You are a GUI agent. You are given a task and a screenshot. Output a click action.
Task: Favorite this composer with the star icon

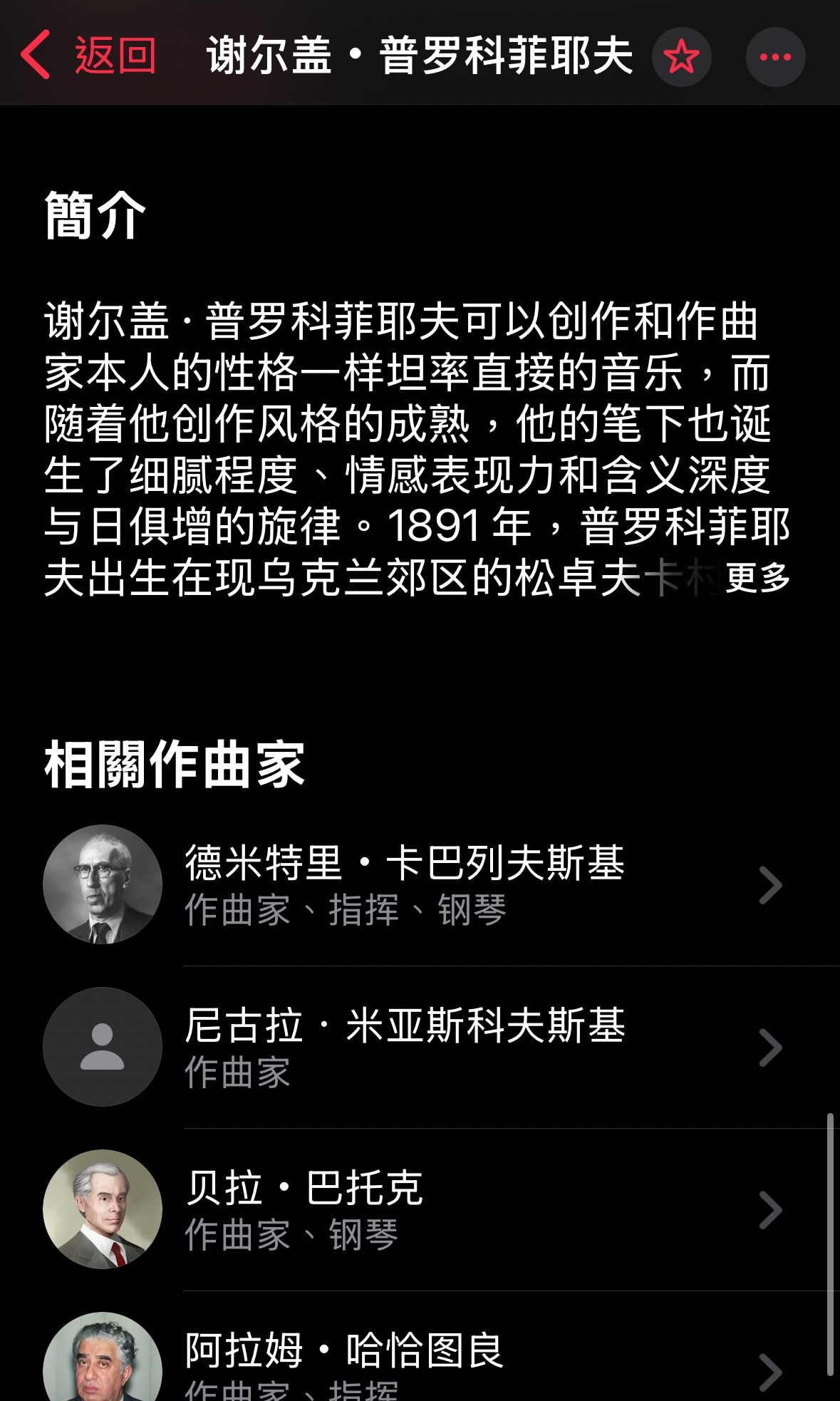pyautogui.click(x=681, y=57)
